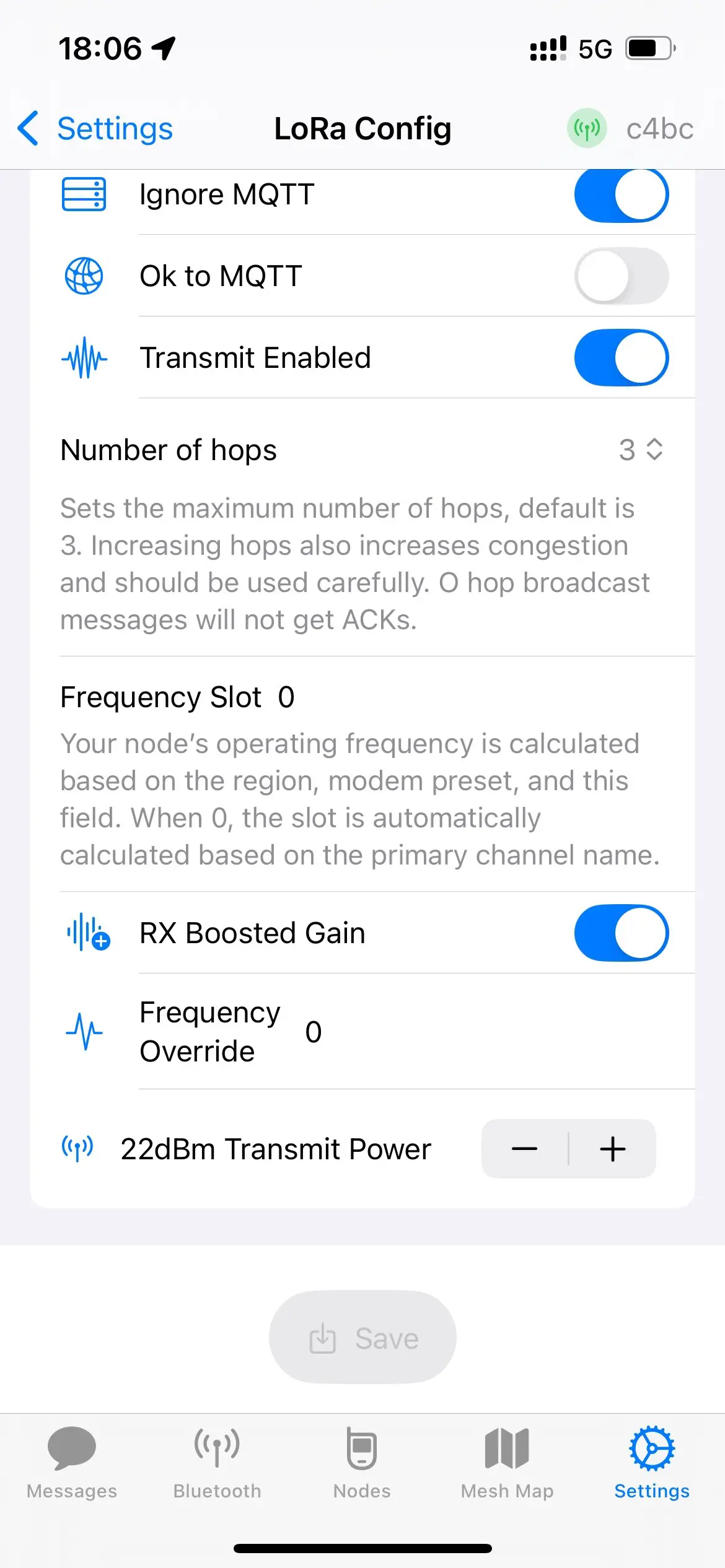Click the Frequency Override waveform icon

click(x=84, y=1030)
